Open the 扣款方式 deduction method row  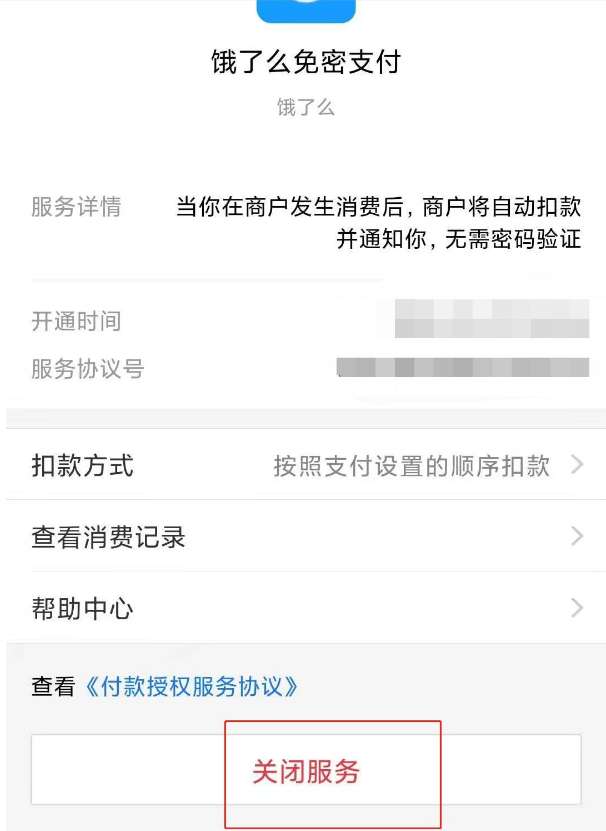coord(305,466)
